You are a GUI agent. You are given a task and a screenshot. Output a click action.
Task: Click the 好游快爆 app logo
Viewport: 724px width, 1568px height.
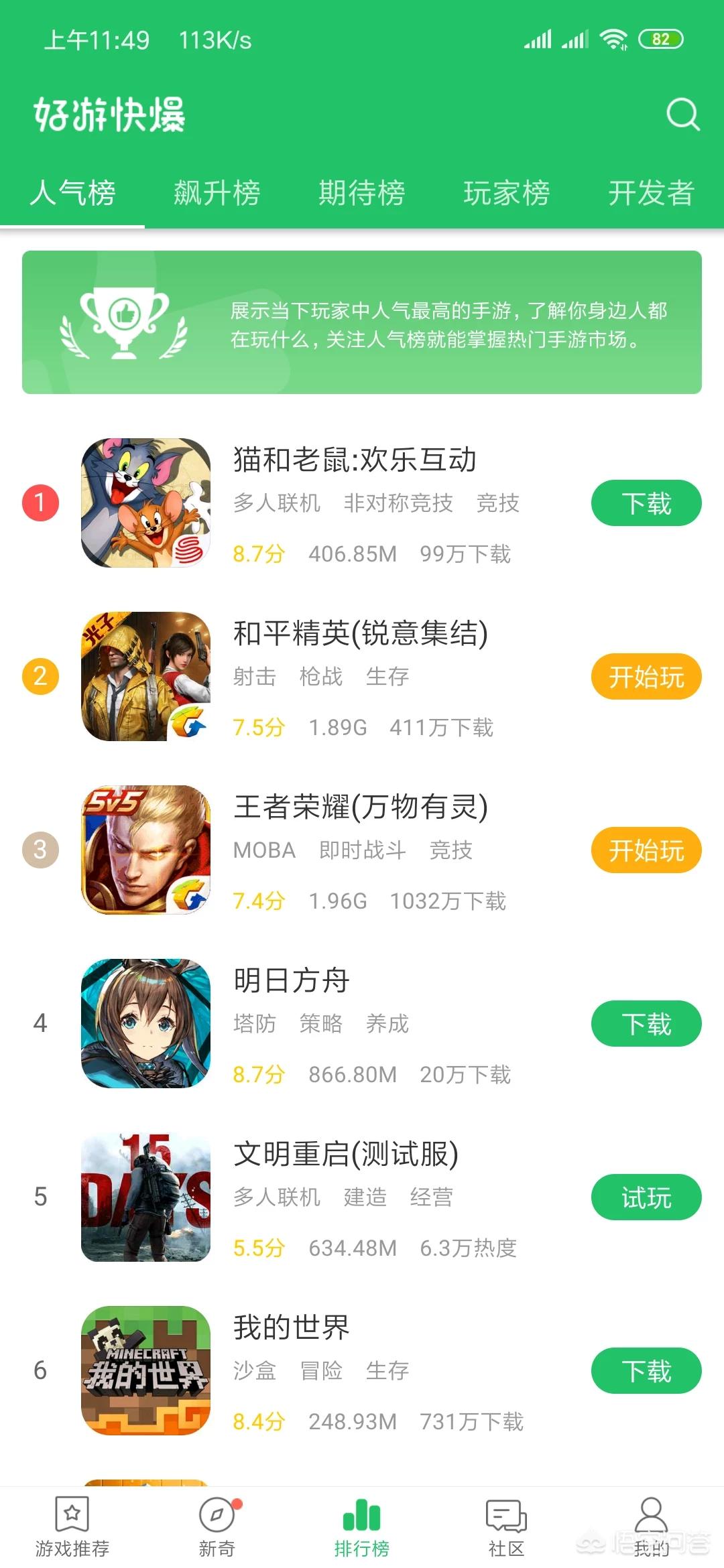click(111, 115)
